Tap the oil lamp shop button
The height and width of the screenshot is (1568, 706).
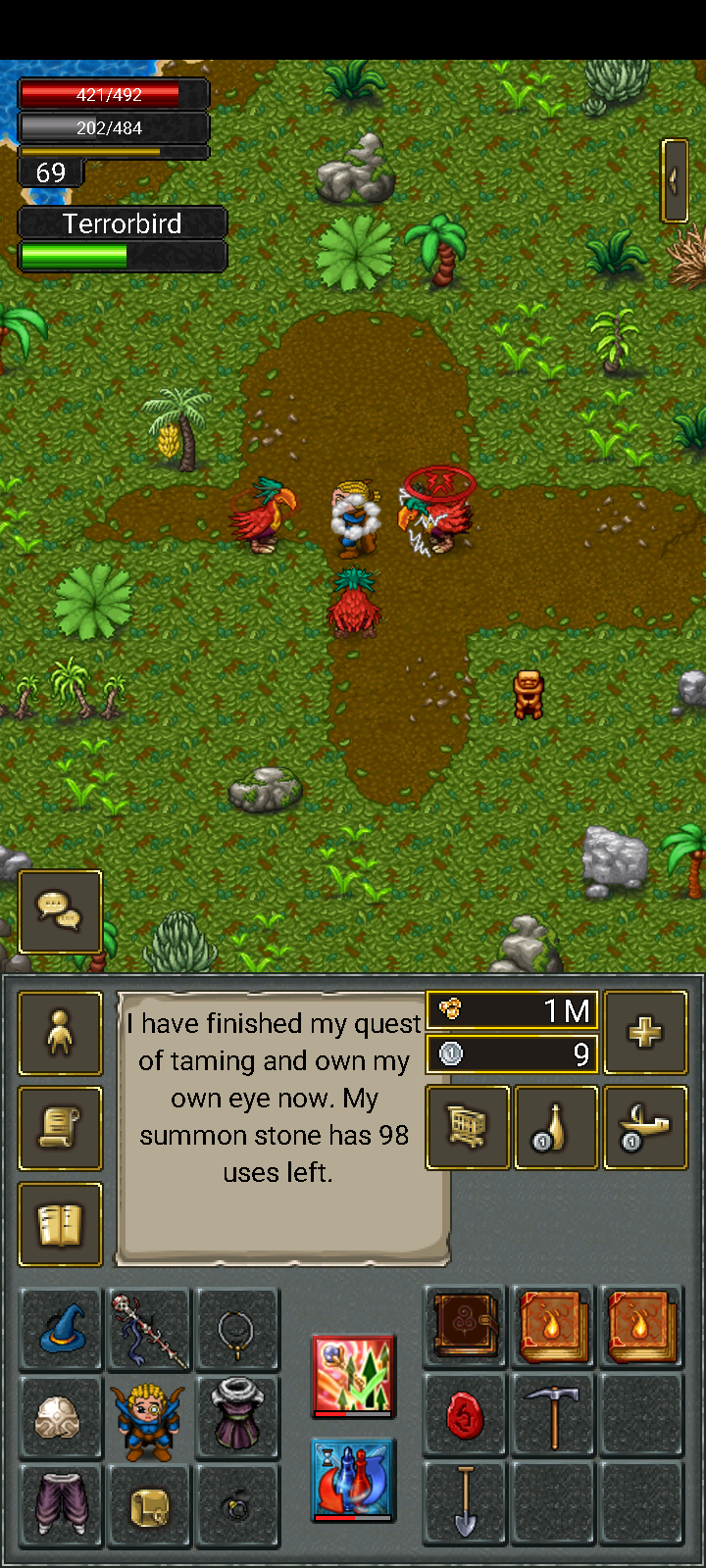[645, 1128]
